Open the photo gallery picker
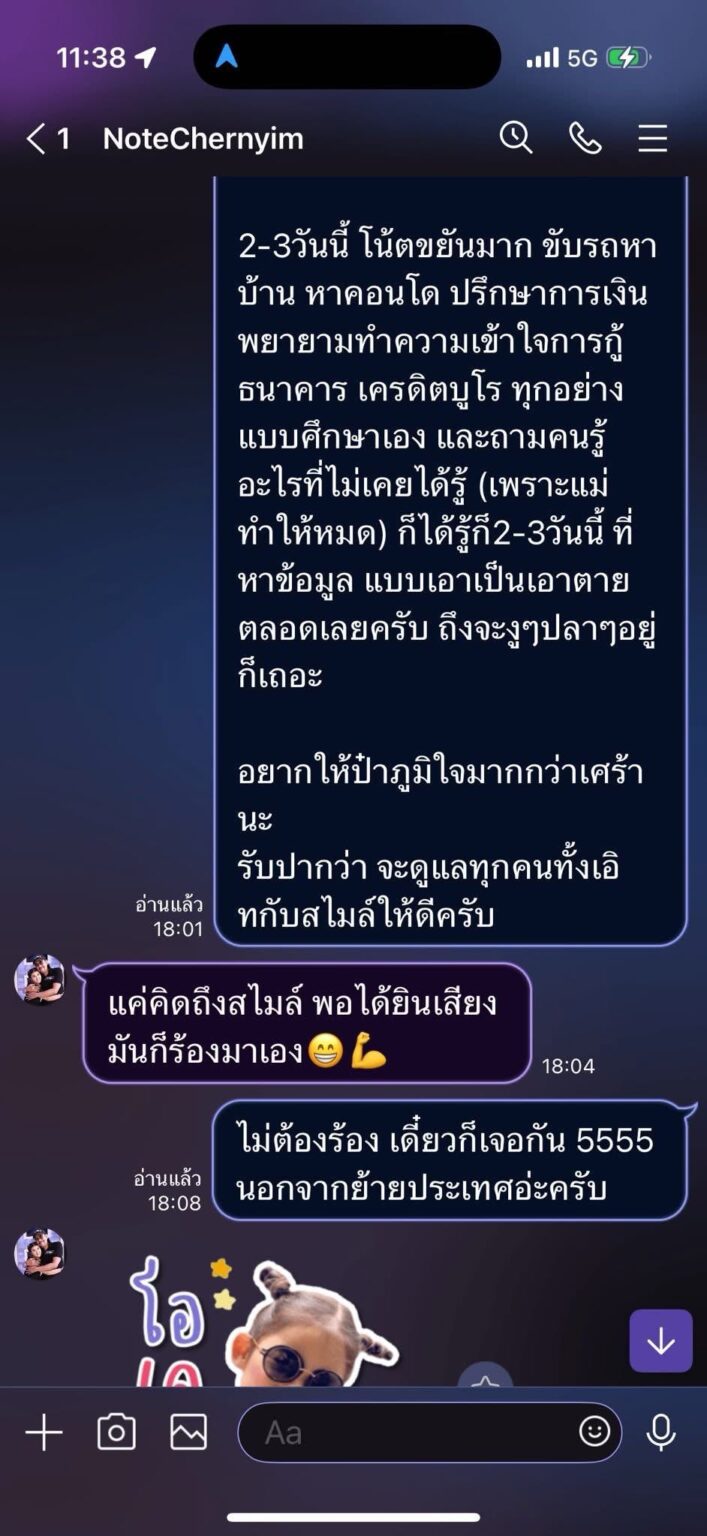The image size is (707, 1536). (x=188, y=1433)
